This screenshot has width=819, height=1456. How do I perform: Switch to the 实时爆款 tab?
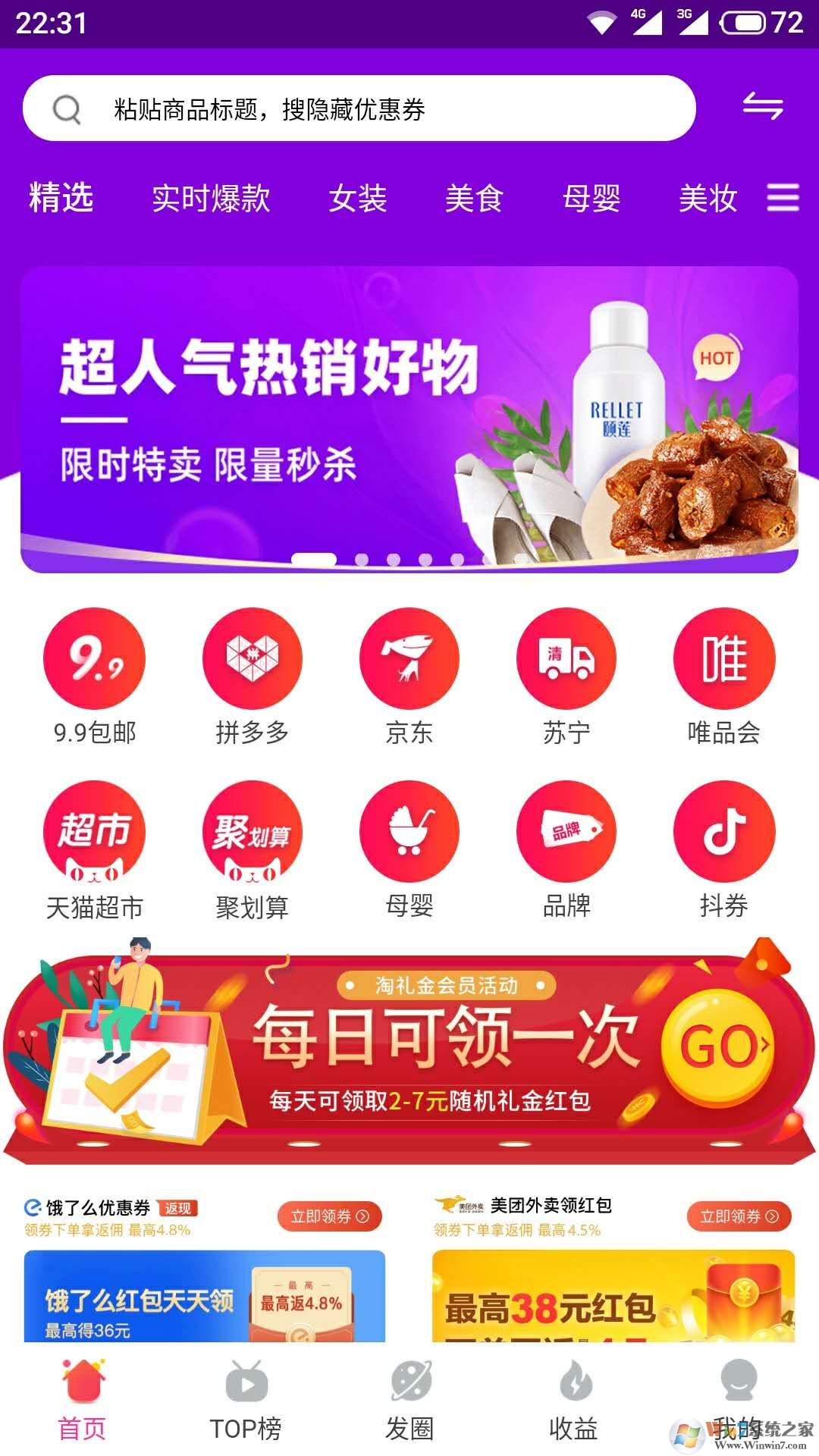[211, 199]
